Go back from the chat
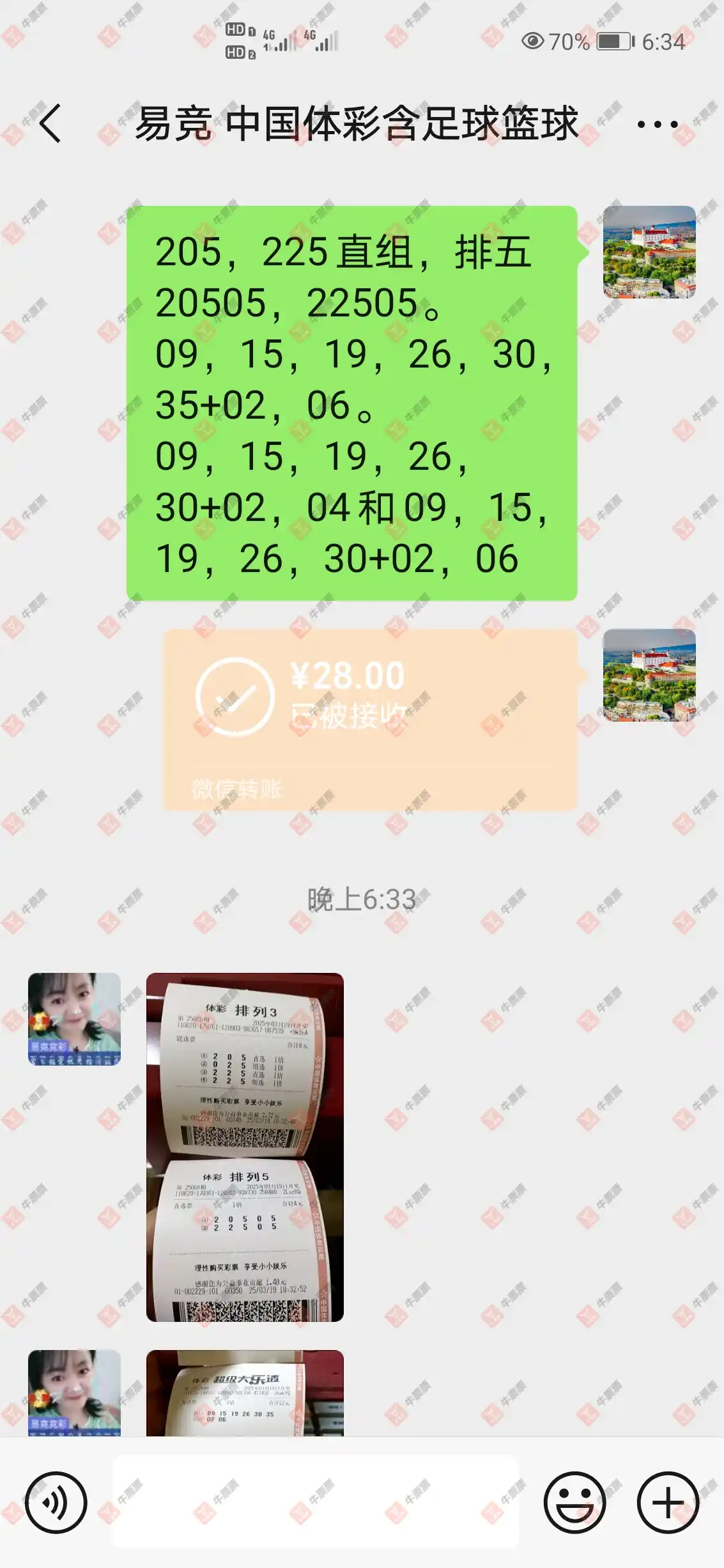The height and width of the screenshot is (1568, 724). (50, 123)
